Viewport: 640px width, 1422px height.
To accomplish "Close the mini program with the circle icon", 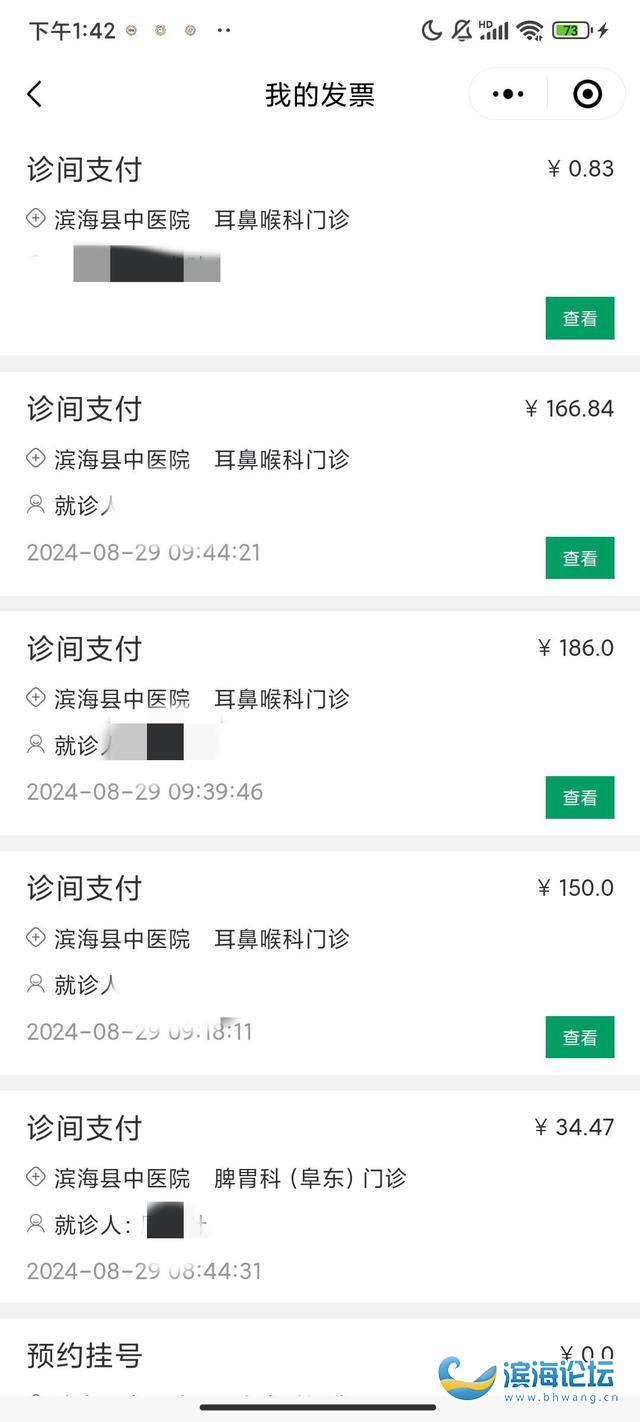I will coord(587,95).
